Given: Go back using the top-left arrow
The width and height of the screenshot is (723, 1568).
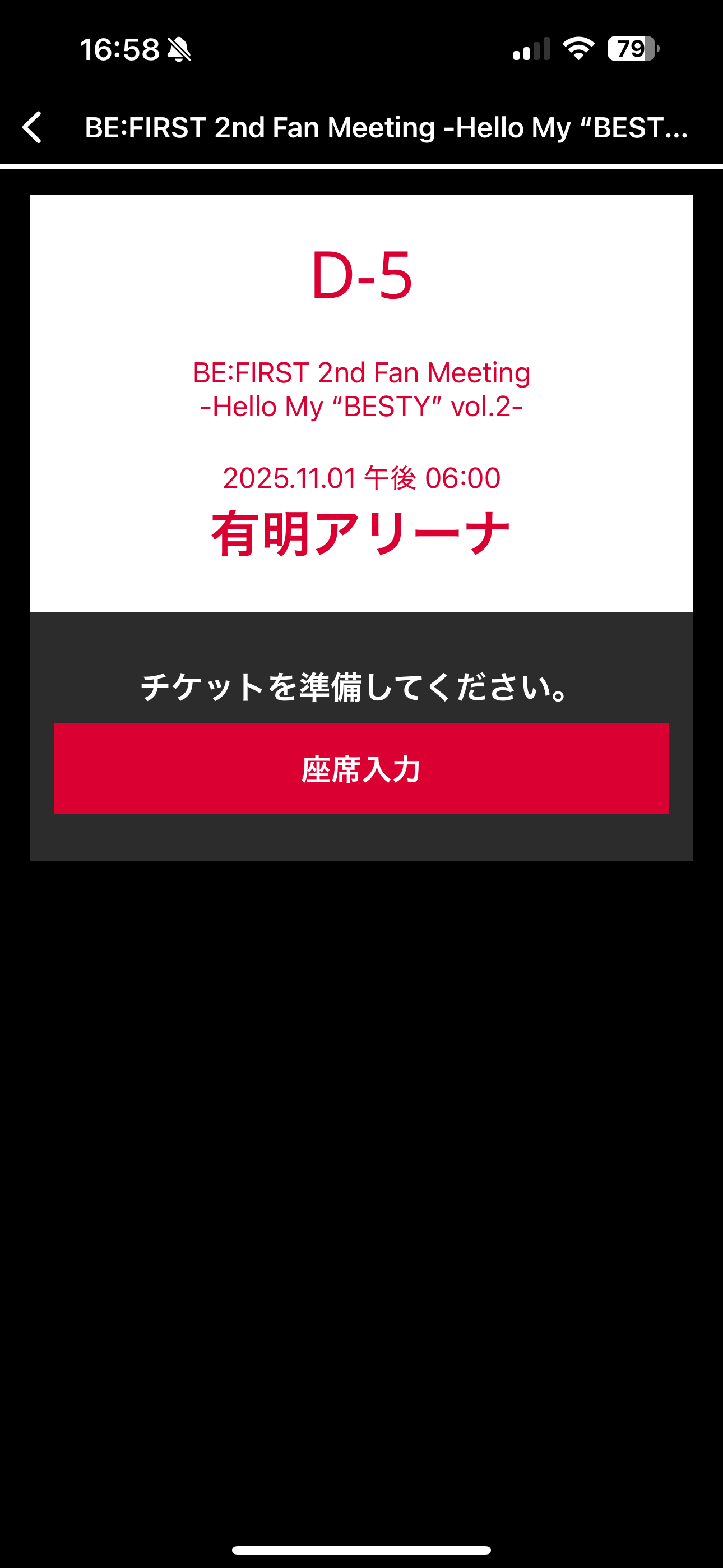Looking at the screenshot, I should coord(33,128).
